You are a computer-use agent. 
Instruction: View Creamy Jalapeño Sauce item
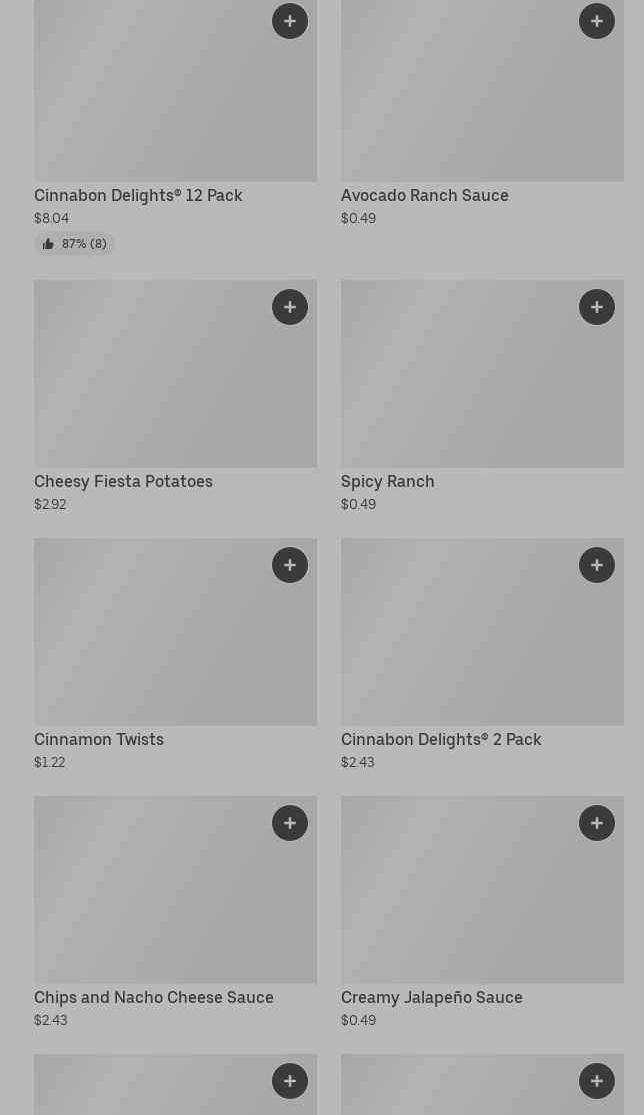(483, 912)
